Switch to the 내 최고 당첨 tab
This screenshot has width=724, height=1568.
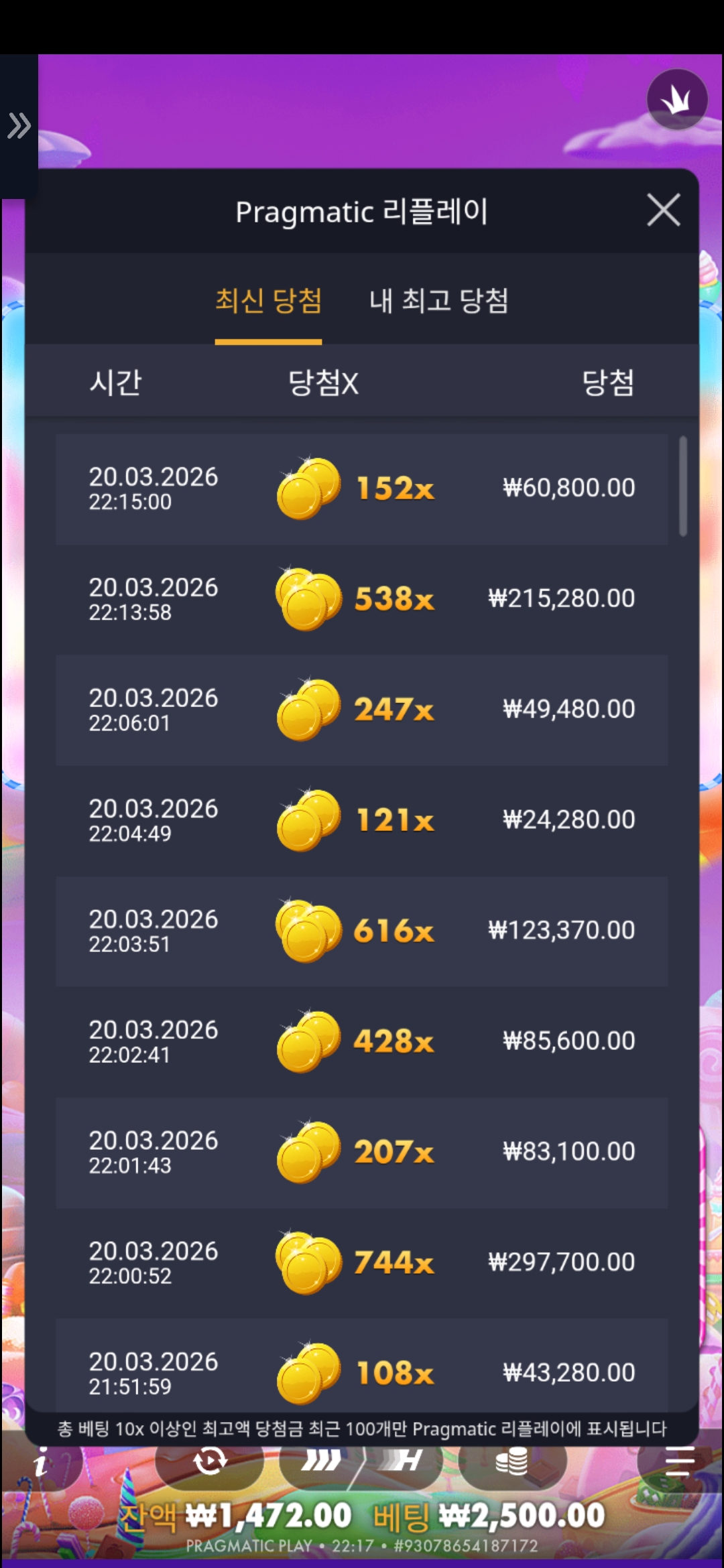tap(438, 301)
